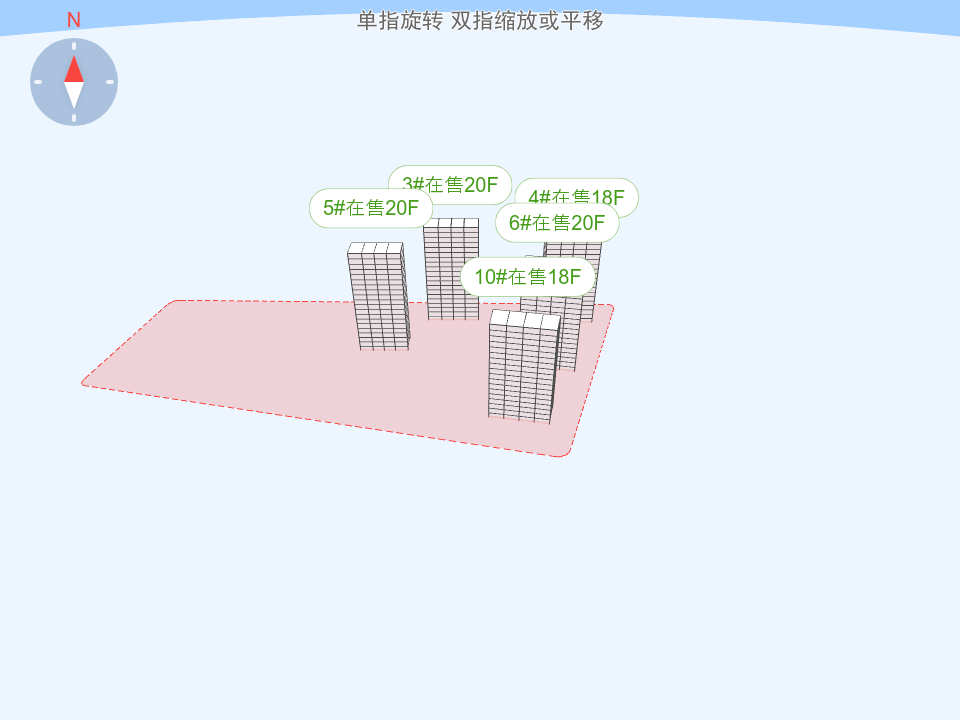960x720 pixels.
Task: Tap the compass to reset north
Action: coord(74,82)
